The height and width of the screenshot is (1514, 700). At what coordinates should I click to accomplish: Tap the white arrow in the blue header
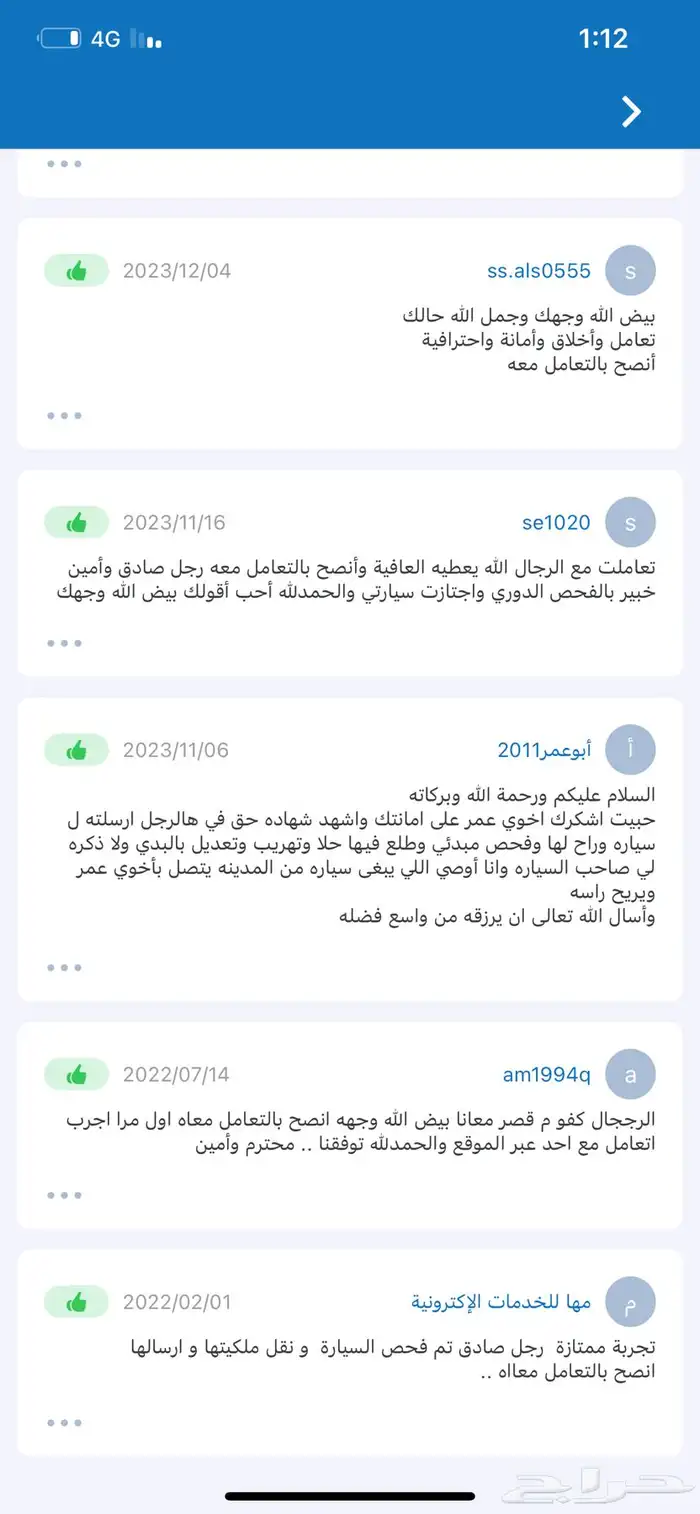[631, 112]
